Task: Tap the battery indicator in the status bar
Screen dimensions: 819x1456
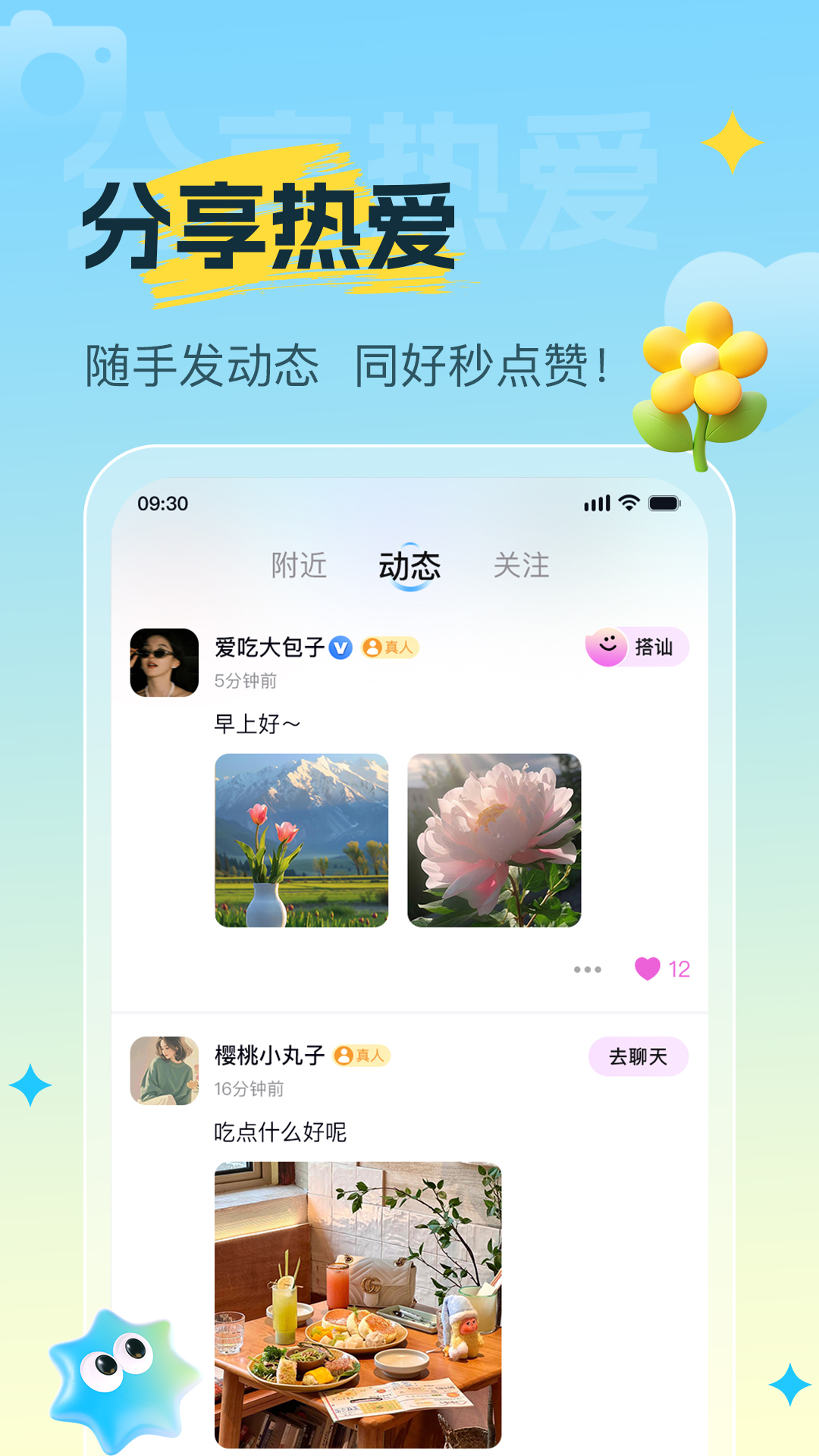Action: [x=663, y=501]
